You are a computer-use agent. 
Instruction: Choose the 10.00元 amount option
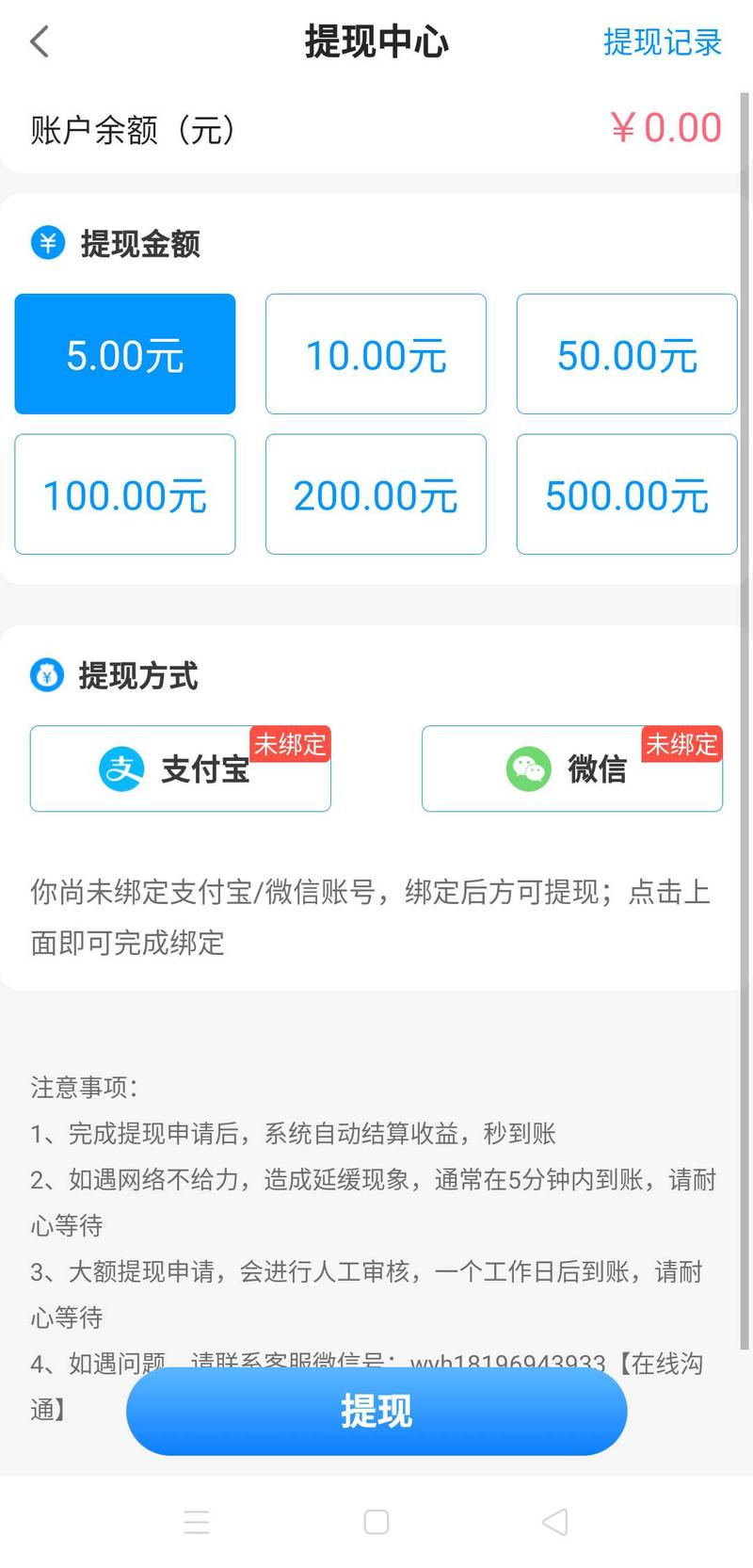tap(376, 354)
